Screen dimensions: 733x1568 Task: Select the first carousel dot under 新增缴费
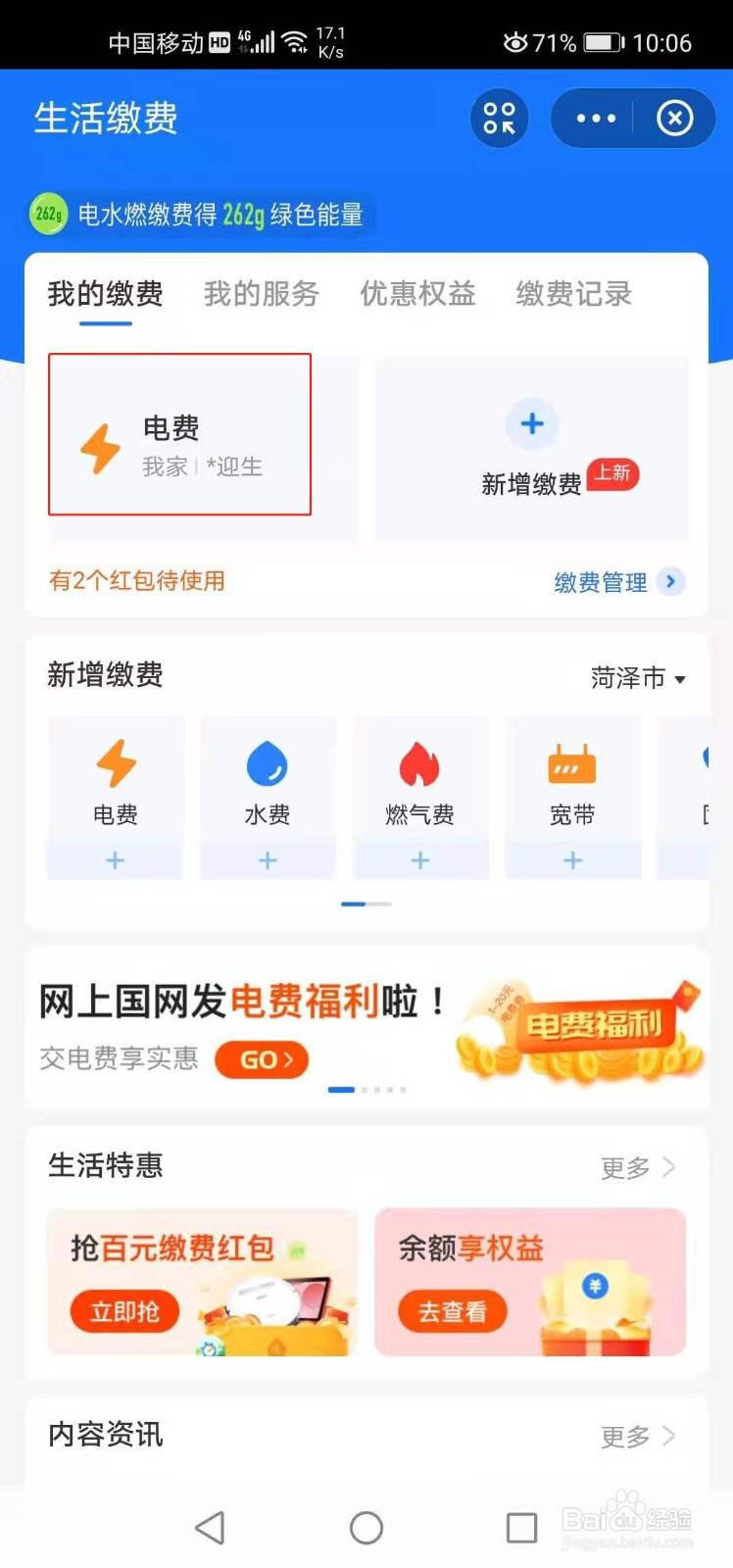(x=355, y=904)
